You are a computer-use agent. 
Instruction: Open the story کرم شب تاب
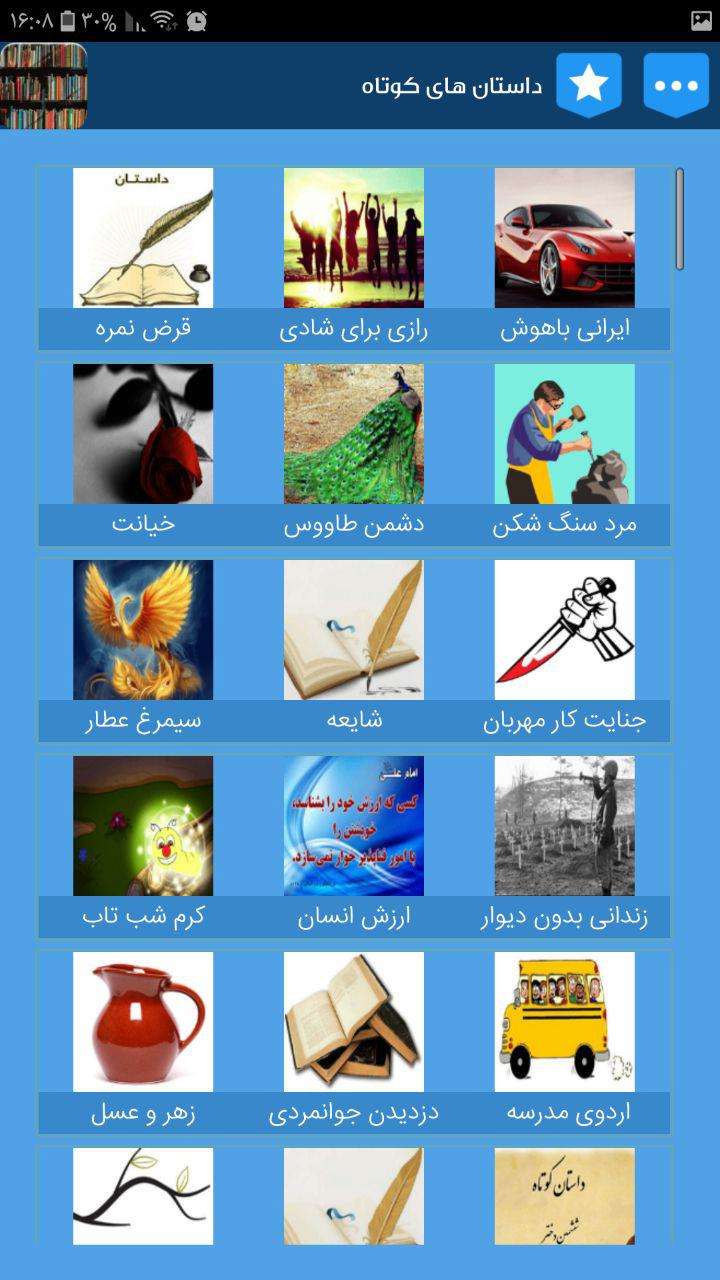(143, 846)
